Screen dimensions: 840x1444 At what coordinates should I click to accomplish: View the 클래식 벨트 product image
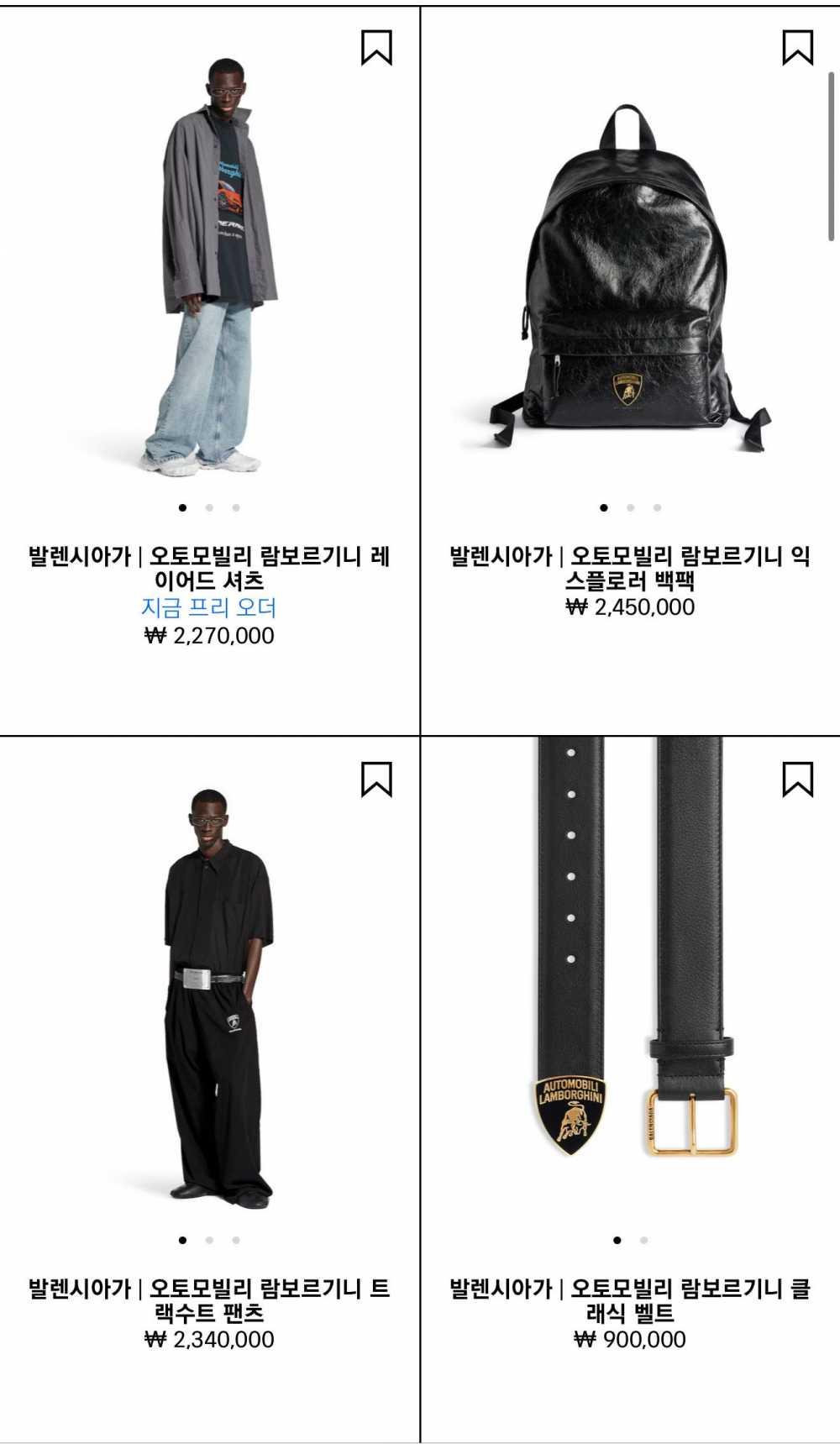click(630, 966)
